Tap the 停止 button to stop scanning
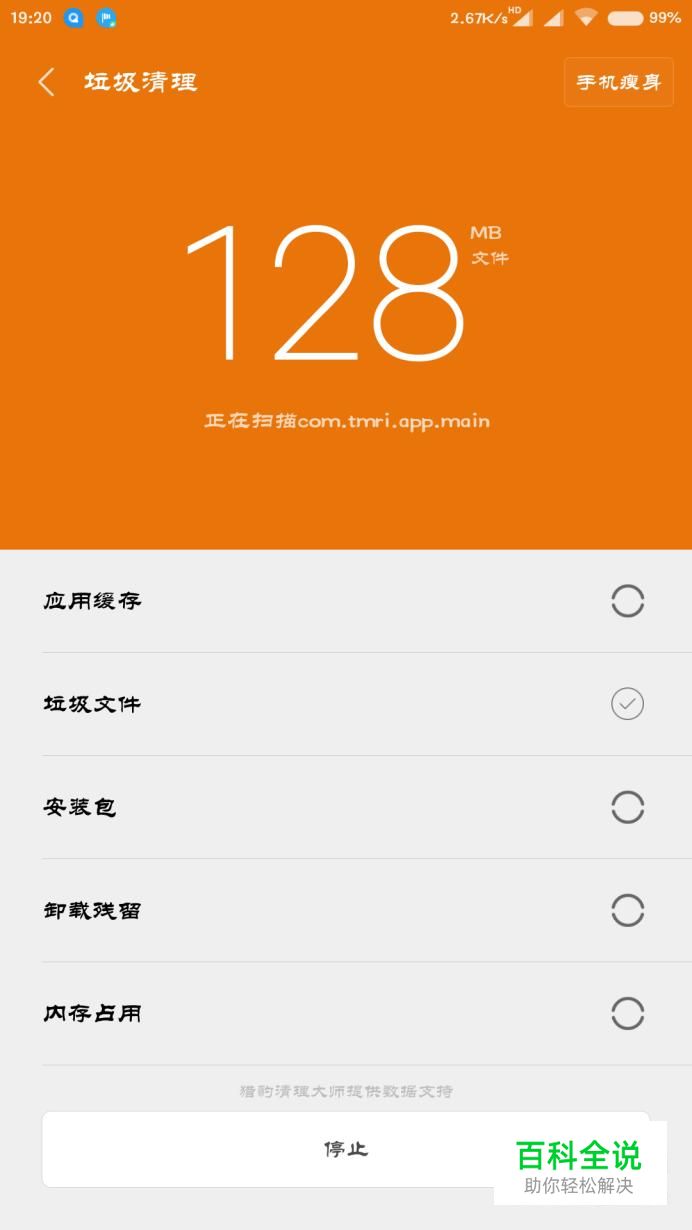The height and width of the screenshot is (1230, 692). [x=346, y=1149]
